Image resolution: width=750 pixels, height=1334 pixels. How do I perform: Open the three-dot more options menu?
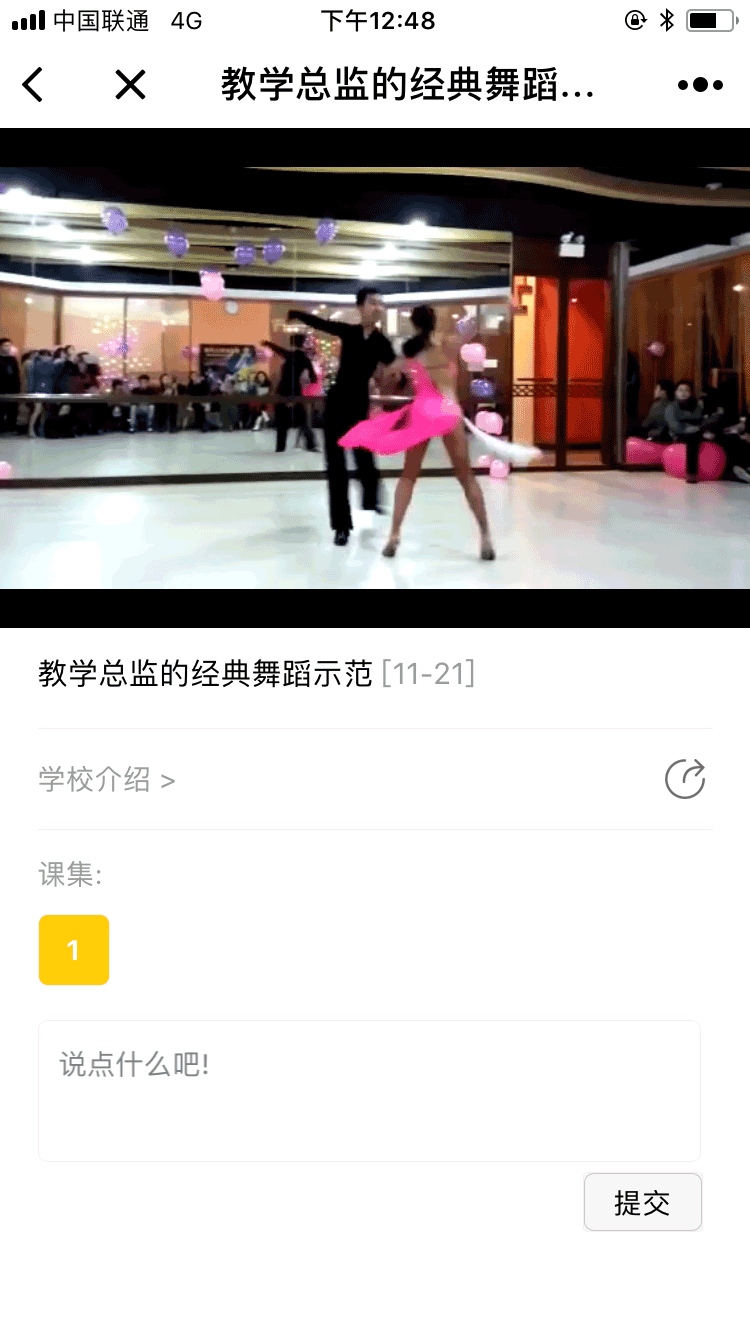(700, 85)
